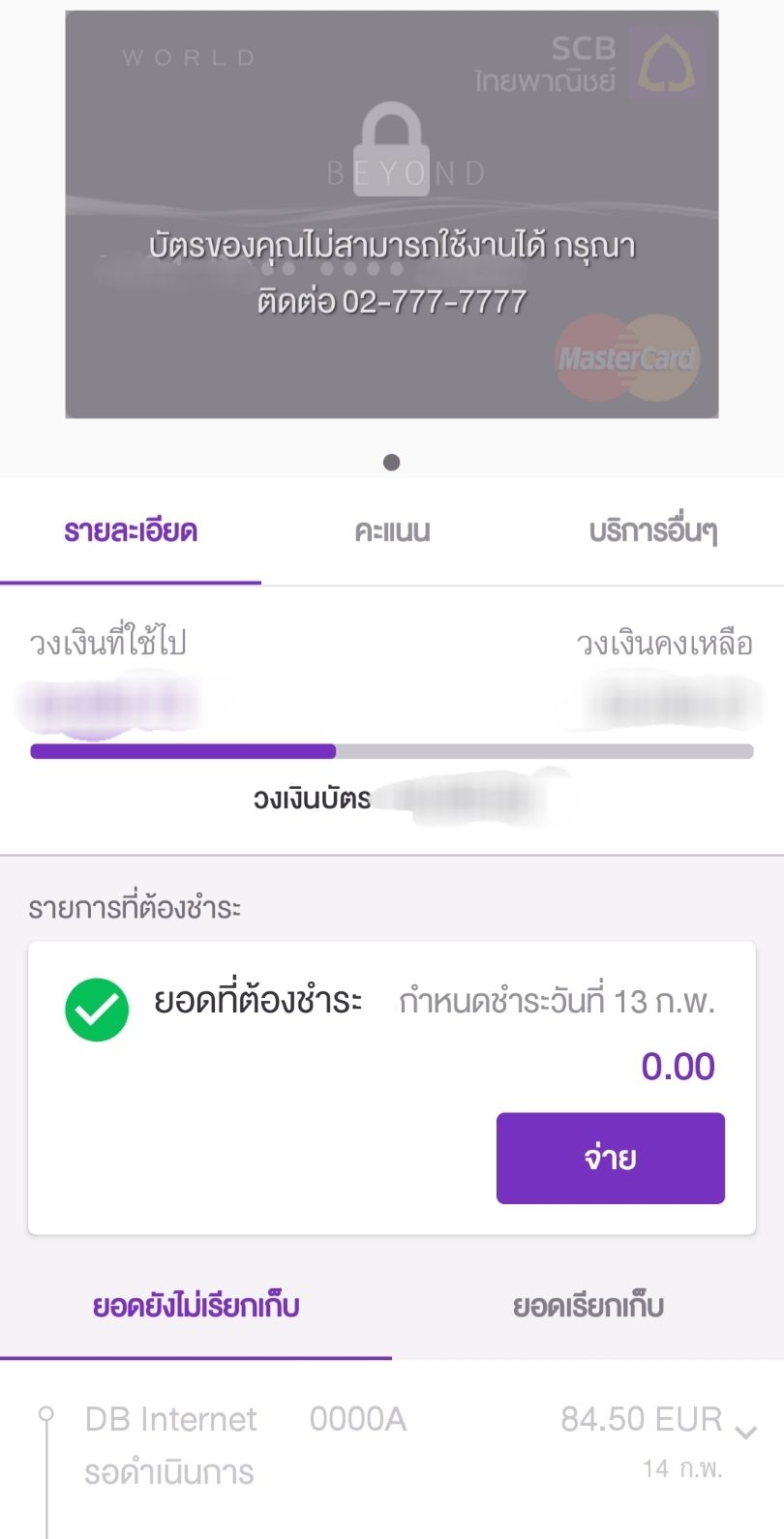
Task: Open the บริการอื่นๆ tab
Action: pyautogui.click(x=653, y=531)
